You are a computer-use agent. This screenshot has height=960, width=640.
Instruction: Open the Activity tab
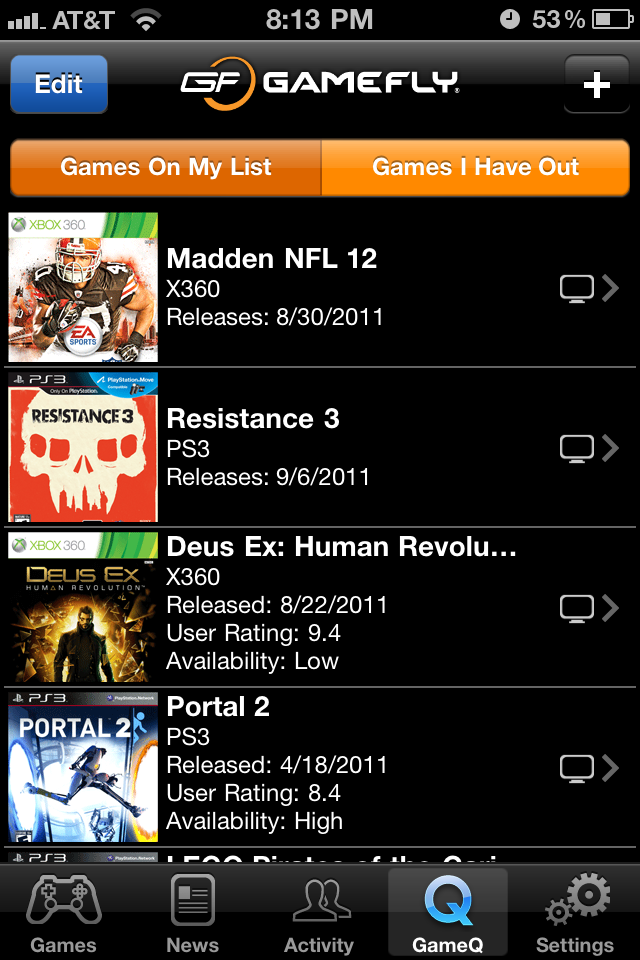[319, 914]
